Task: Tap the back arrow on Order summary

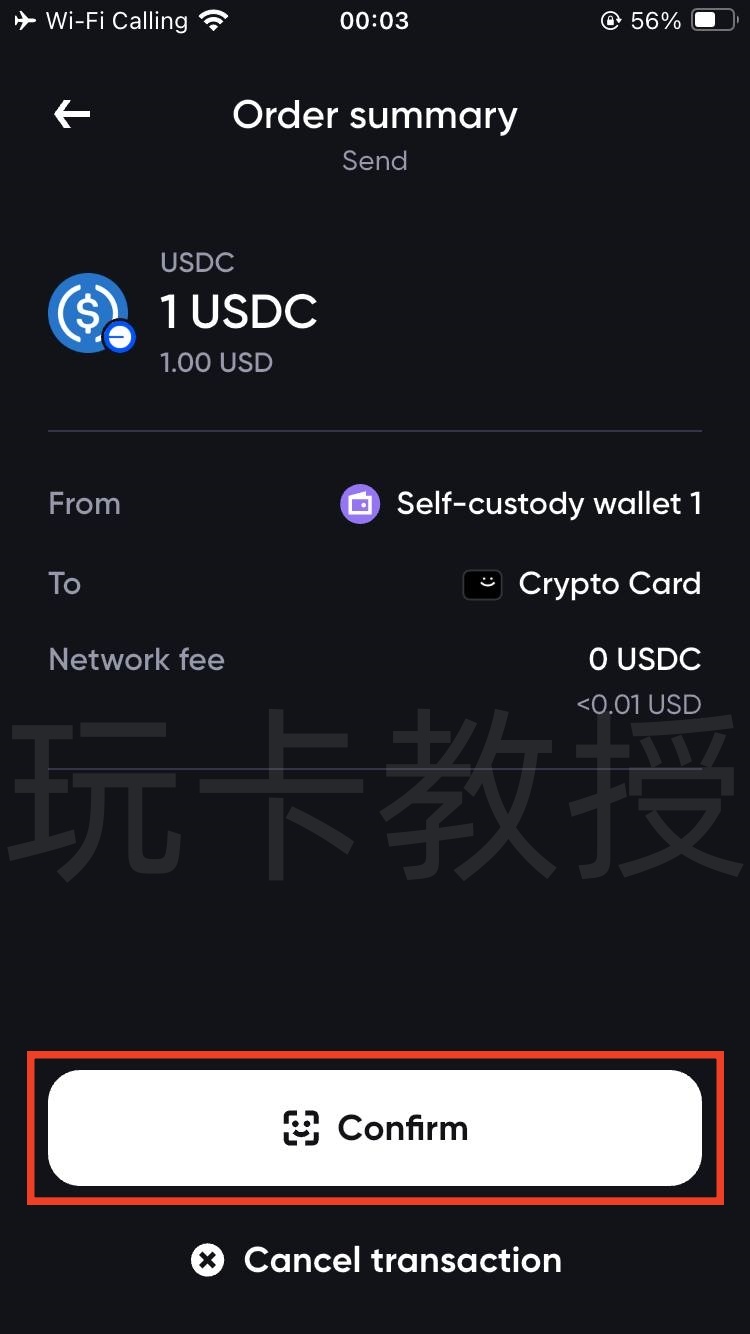Action: tap(70, 114)
